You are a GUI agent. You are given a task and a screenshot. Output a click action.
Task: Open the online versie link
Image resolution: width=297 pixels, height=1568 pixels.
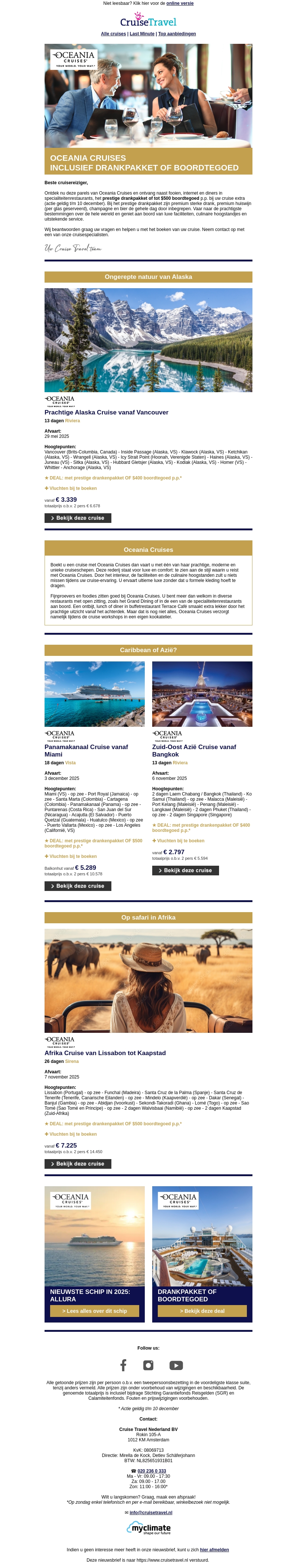180,4
